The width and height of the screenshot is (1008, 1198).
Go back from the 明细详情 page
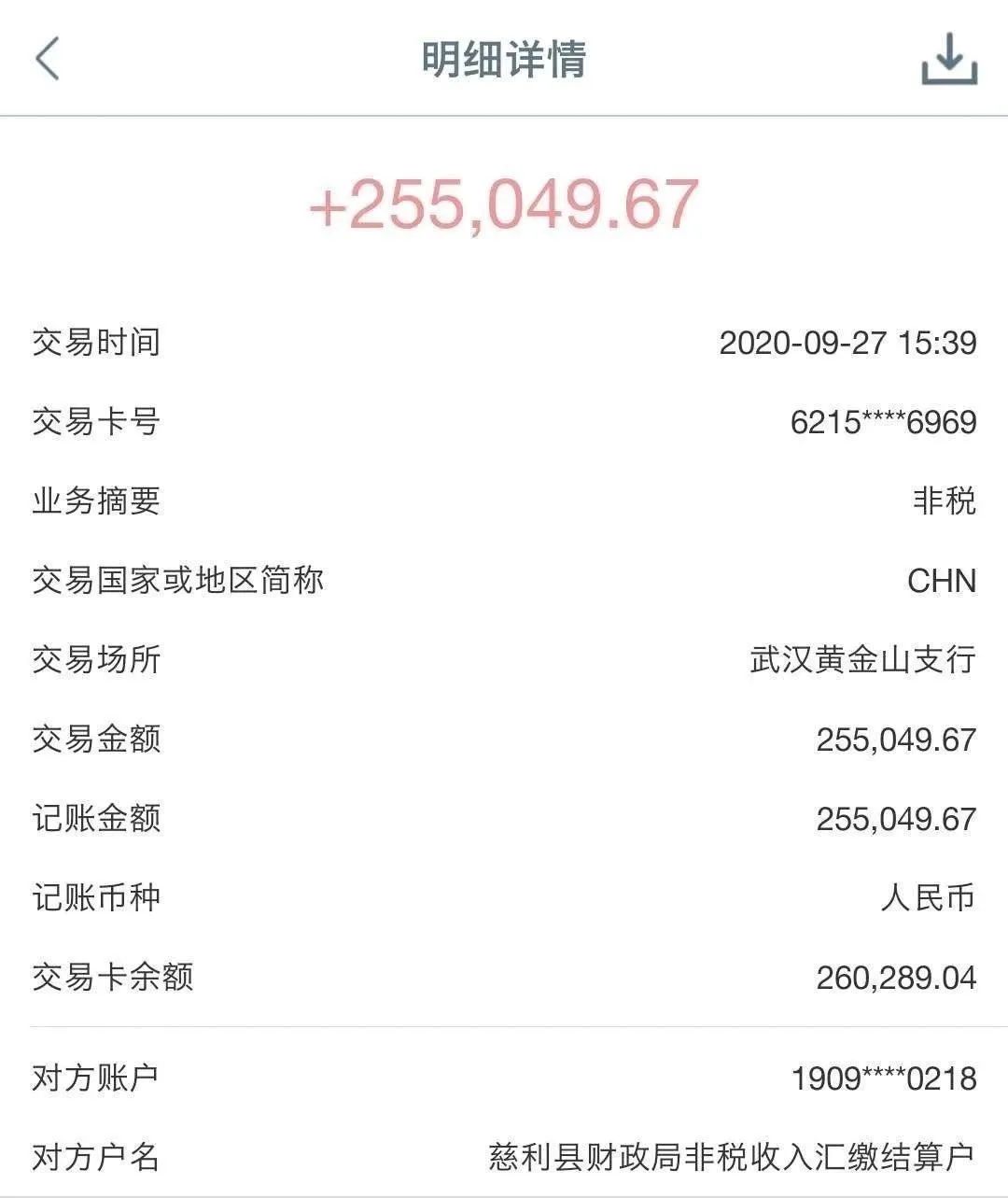[48, 59]
